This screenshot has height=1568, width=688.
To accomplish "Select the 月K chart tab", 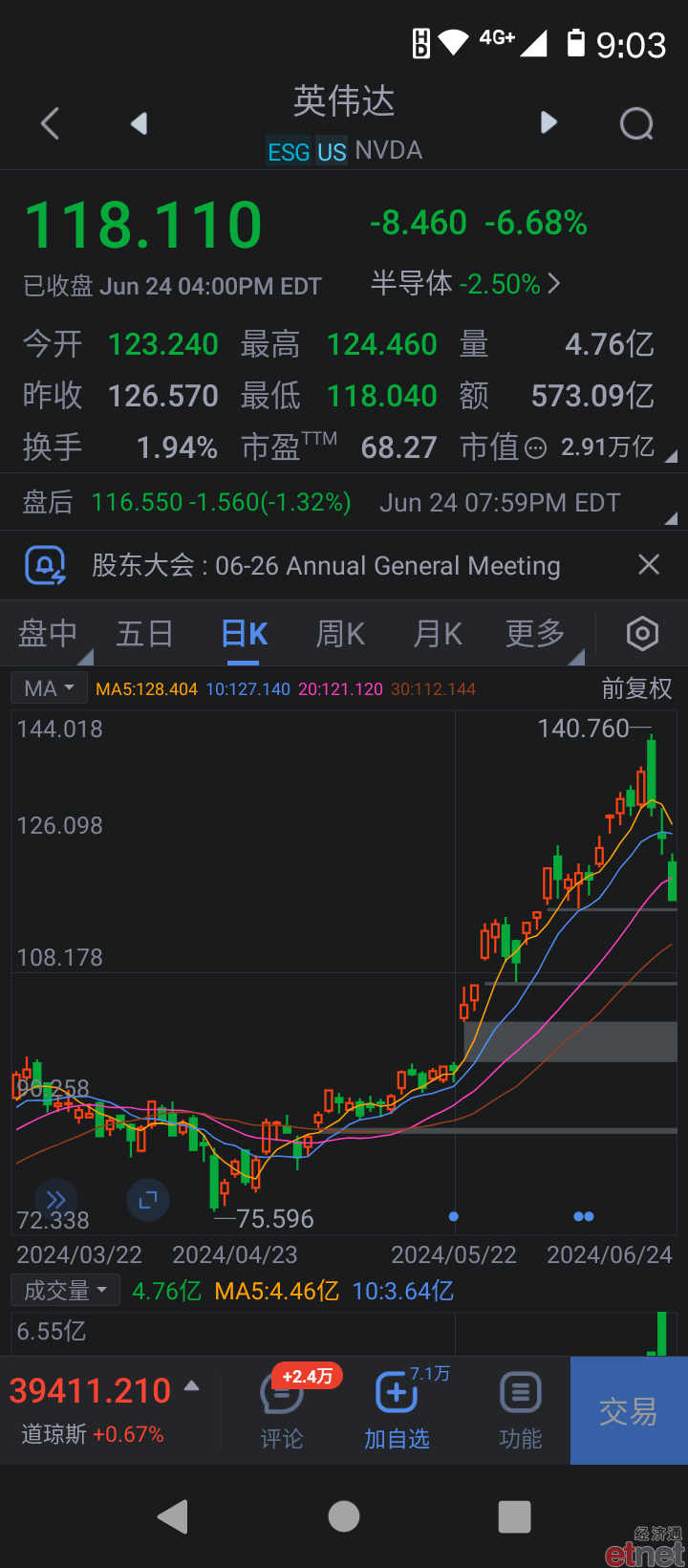I will pyautogui.click(x=438, y=633).
